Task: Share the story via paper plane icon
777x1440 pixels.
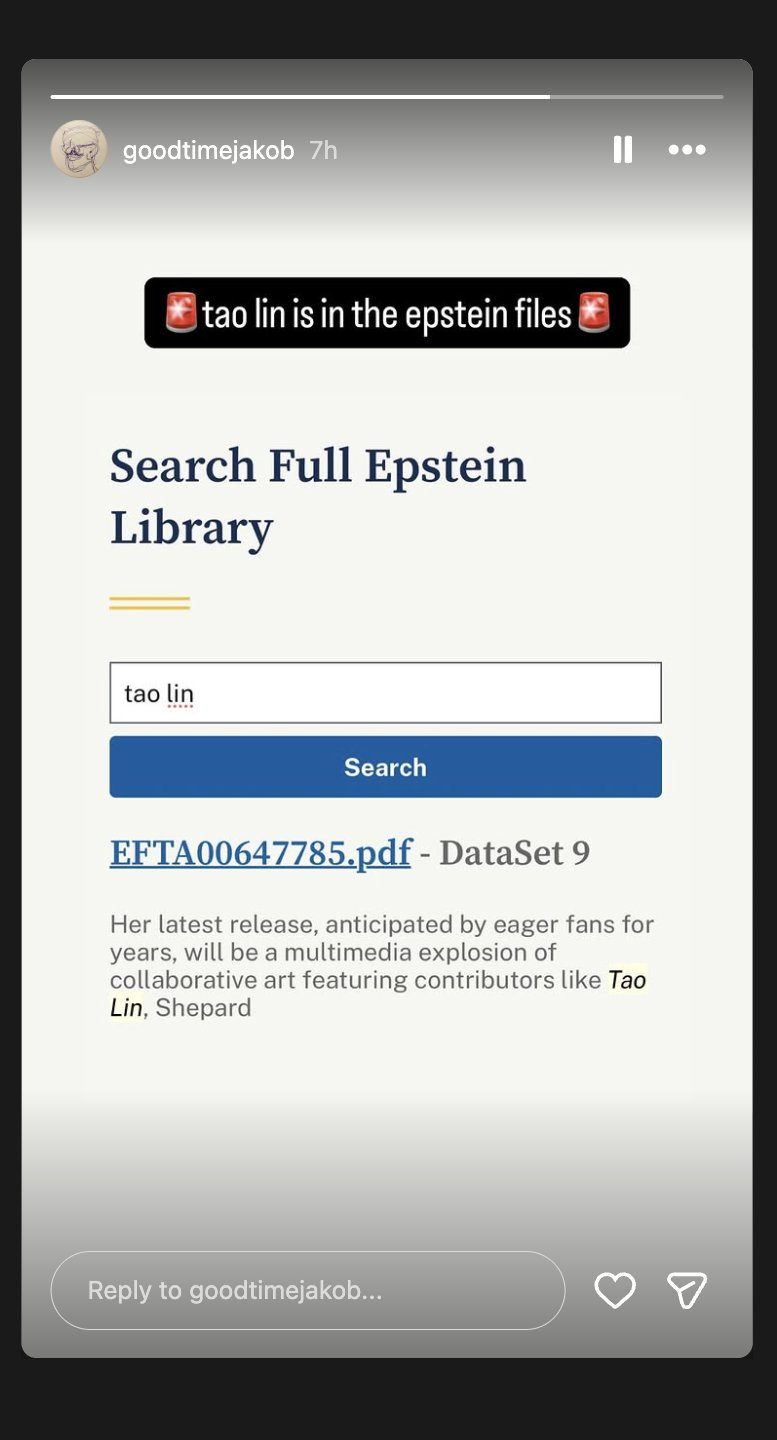Action: pyautogui.click(x=687, y=1290)
